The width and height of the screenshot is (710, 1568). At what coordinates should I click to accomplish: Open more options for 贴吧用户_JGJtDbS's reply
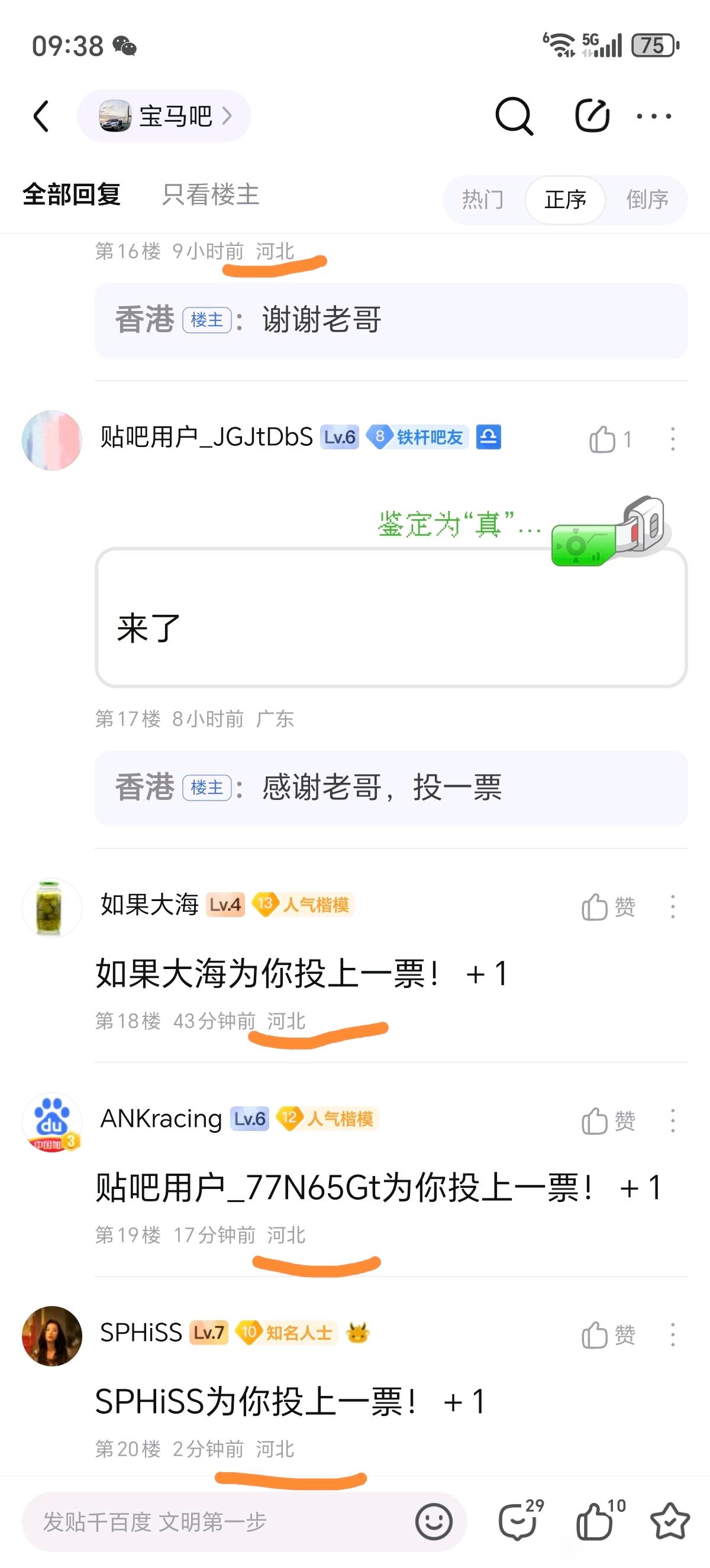tap(673, 439)
